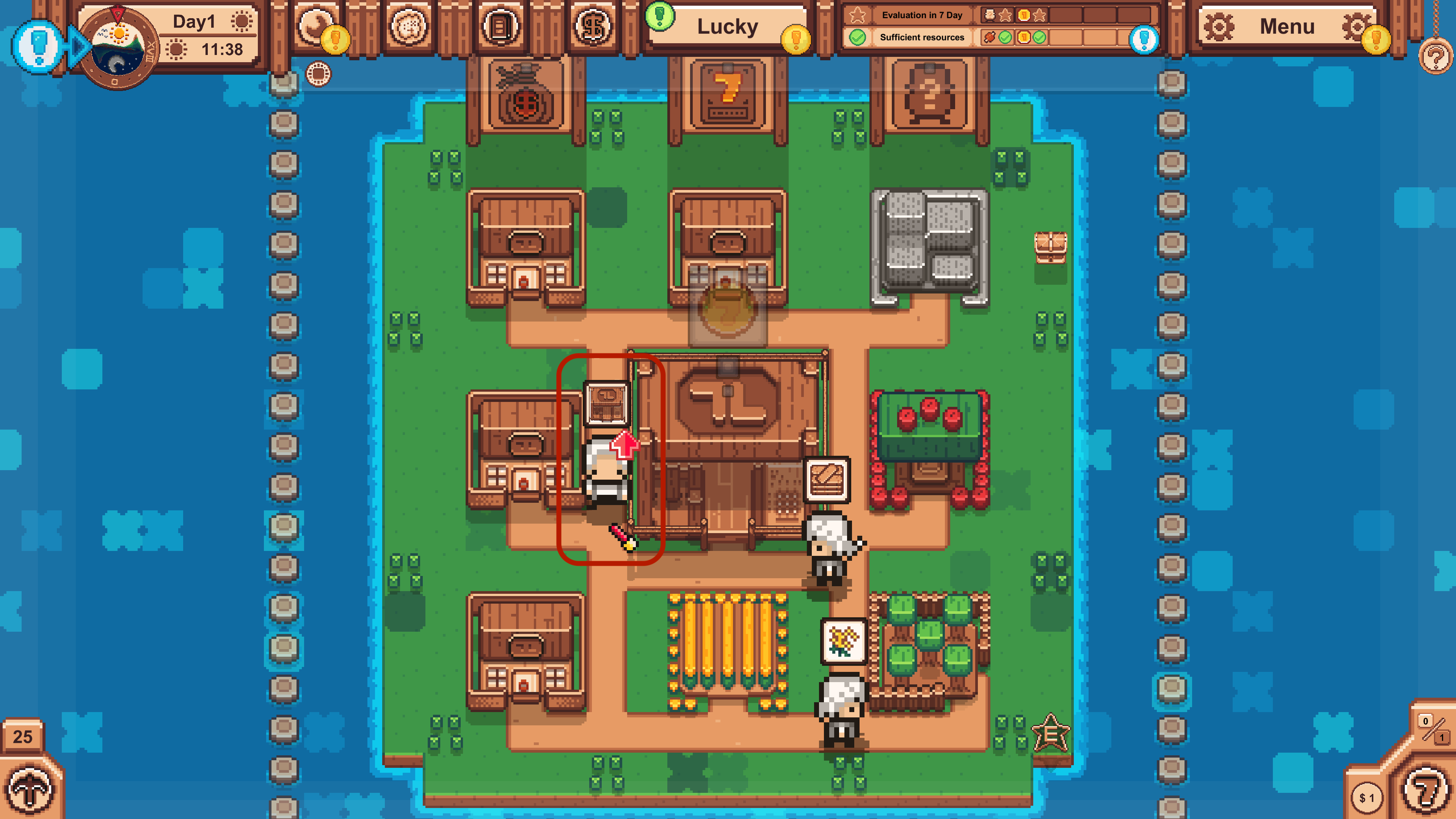1456x819 pixels.
Task: Open the coin currency icon in toolbar
Action: point(592,27)
